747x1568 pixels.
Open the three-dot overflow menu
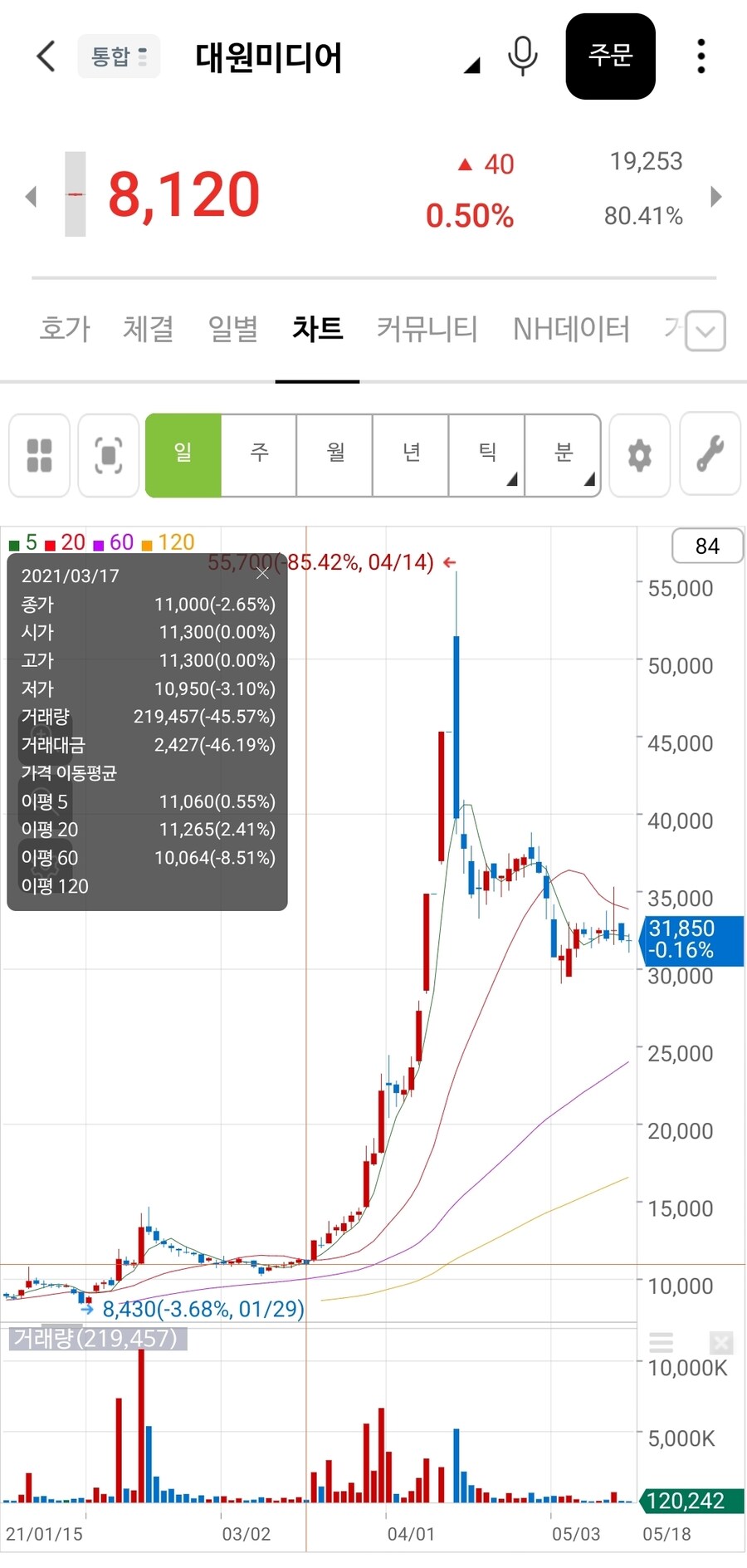point(701,56)
